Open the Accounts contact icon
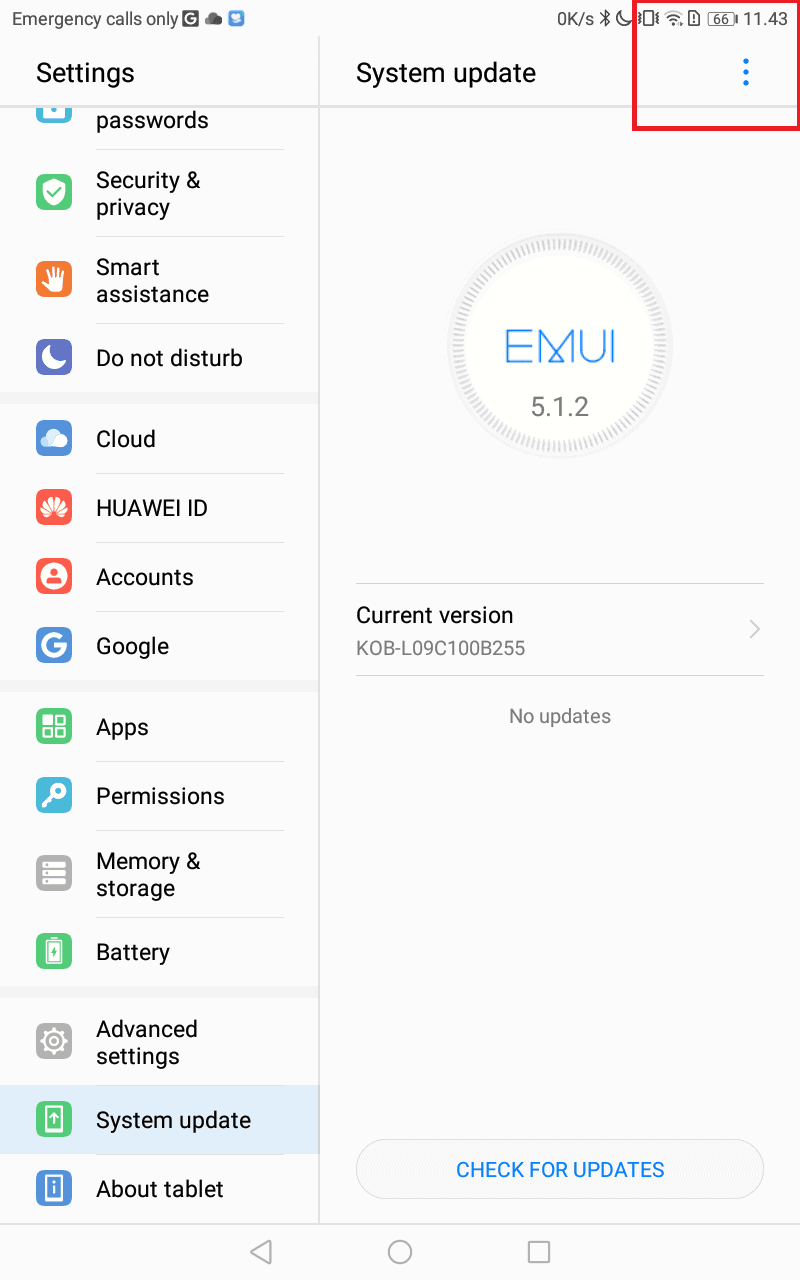 pos(53,576)
